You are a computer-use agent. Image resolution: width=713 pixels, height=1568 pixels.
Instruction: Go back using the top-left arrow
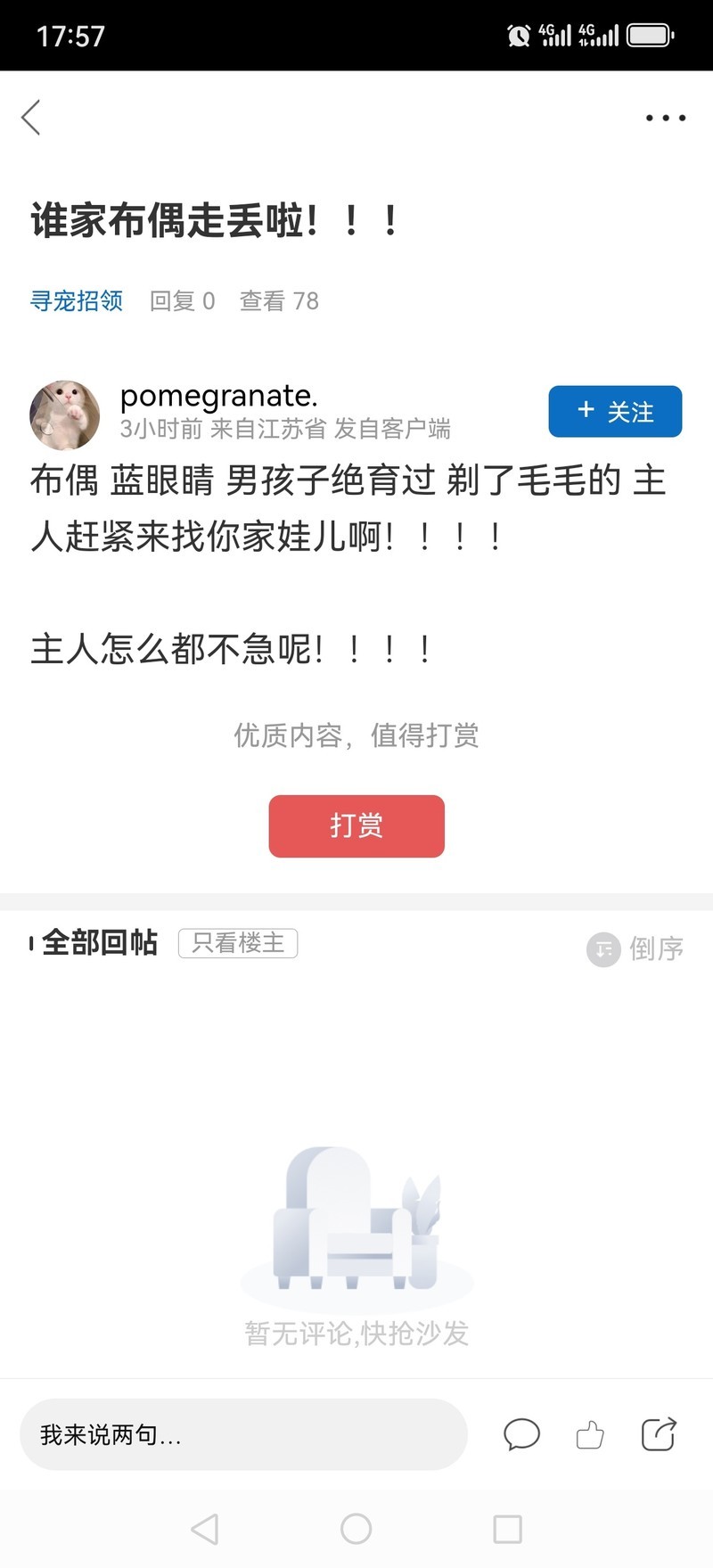click(x=32, y=118)
